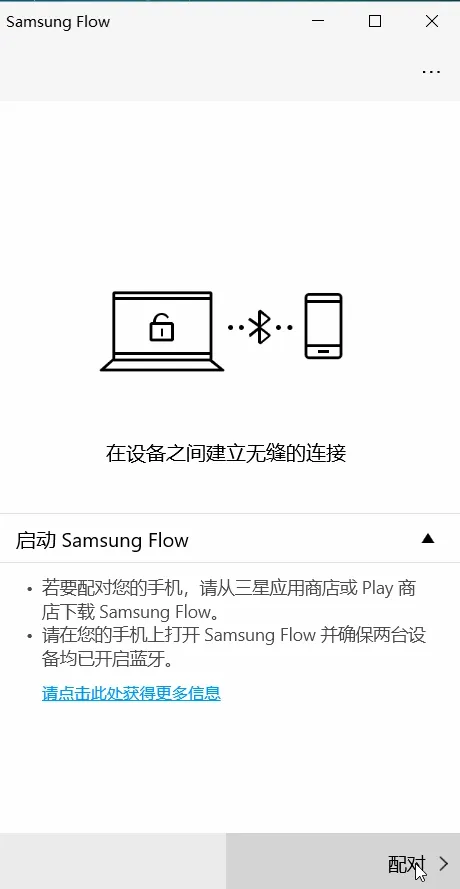Maximize the Samsung Flow window
Screen dimensions: 460x889
(375, 22)
